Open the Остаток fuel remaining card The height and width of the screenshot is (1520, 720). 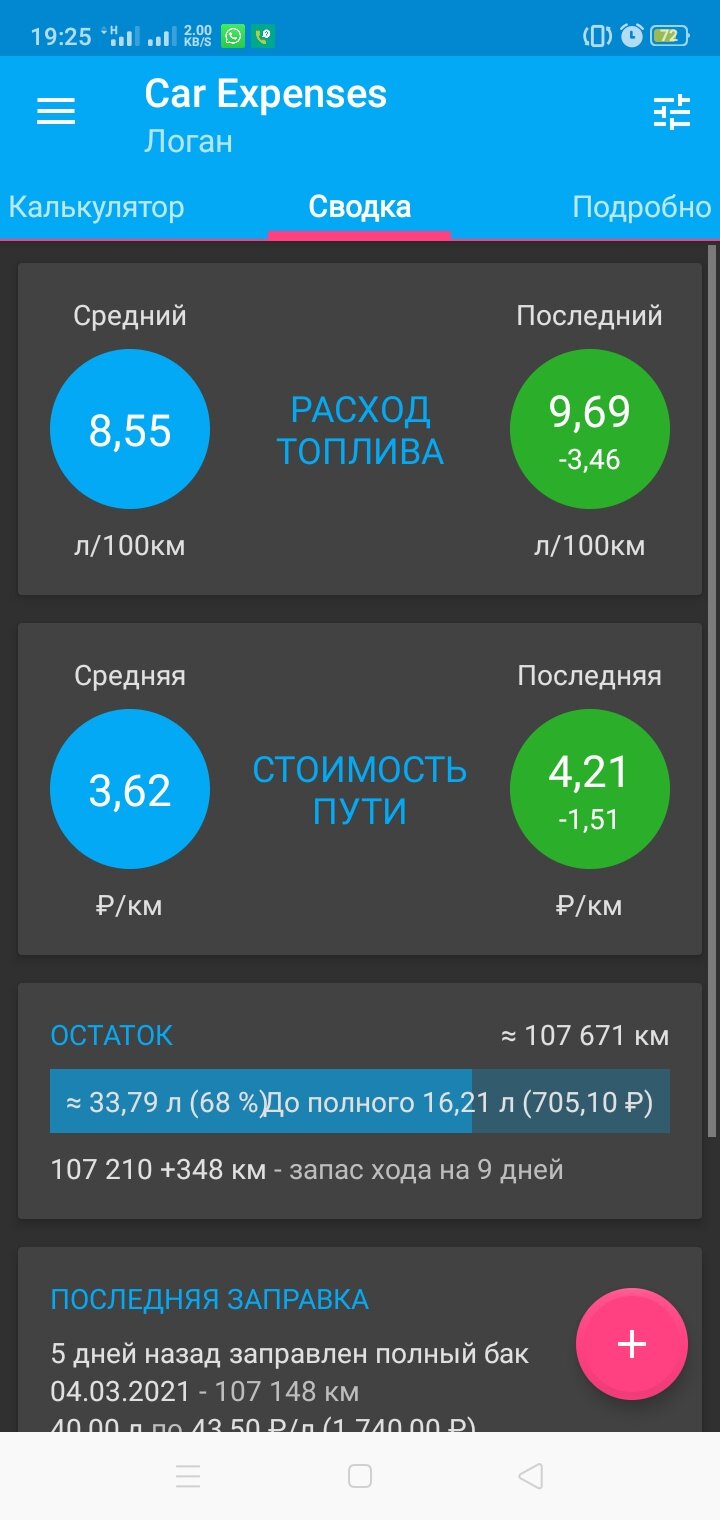click(360, 1101)
